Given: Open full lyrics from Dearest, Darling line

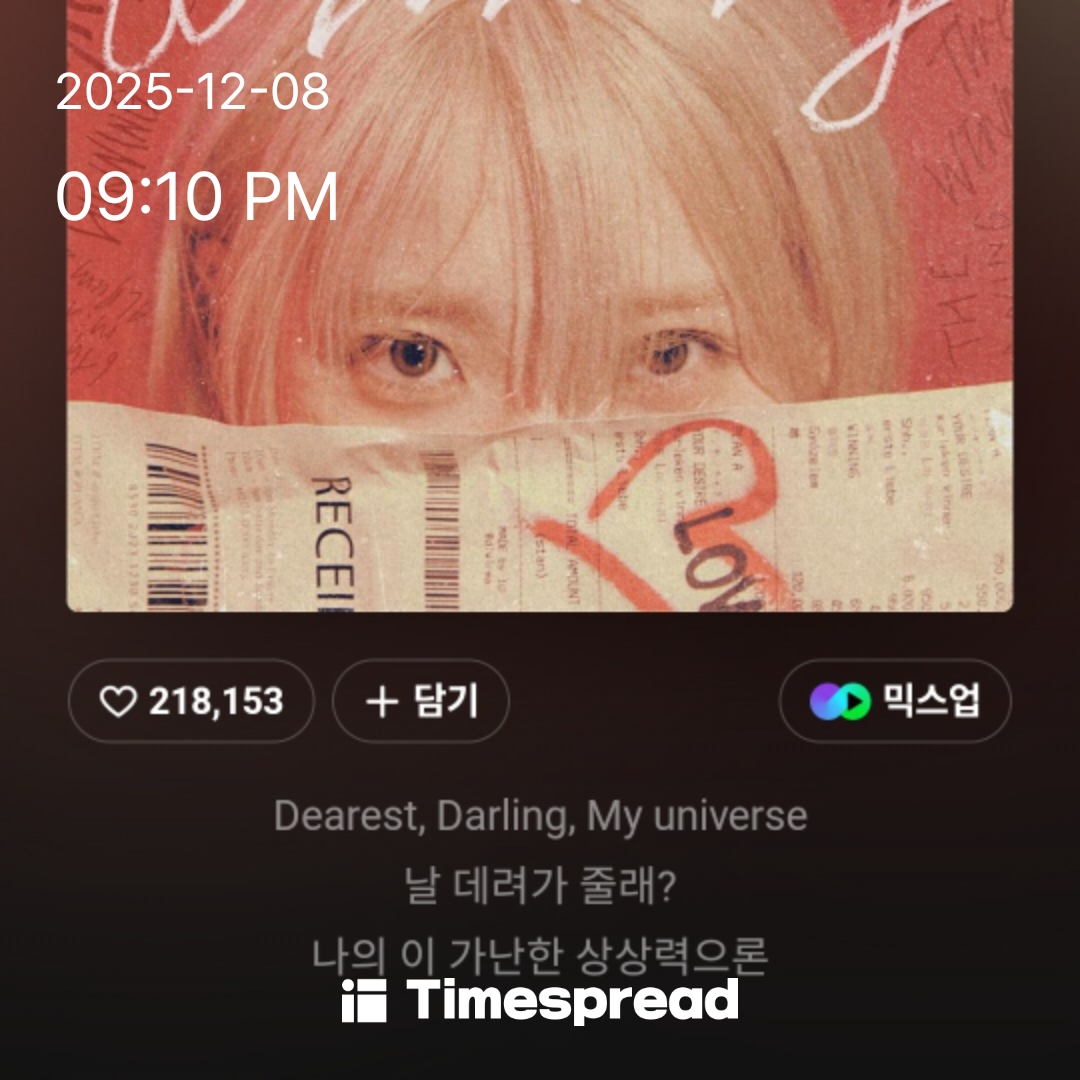Looking at the screenshot, I should [540, 817].
